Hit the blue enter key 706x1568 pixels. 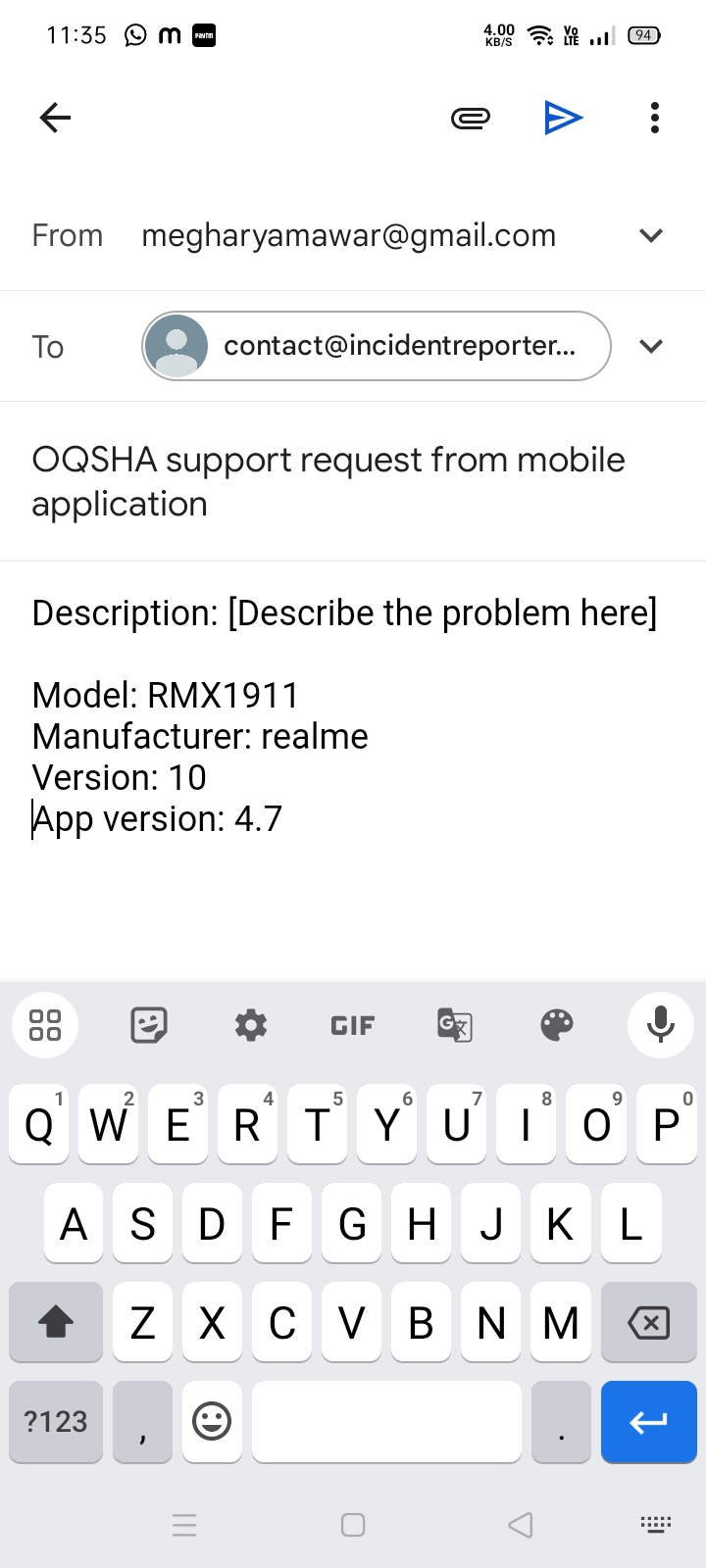pyautogui.click(x=648, y=1421)
